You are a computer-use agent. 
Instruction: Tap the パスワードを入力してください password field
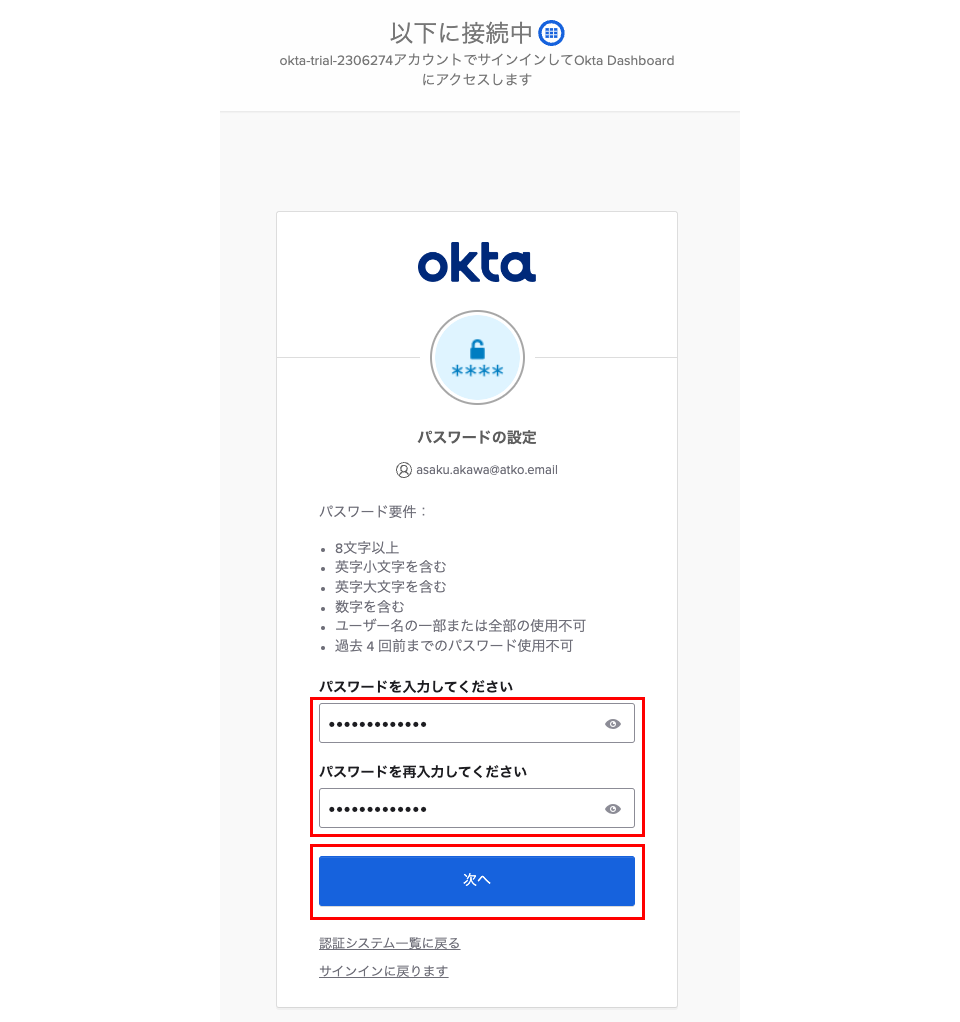point(460,724)
